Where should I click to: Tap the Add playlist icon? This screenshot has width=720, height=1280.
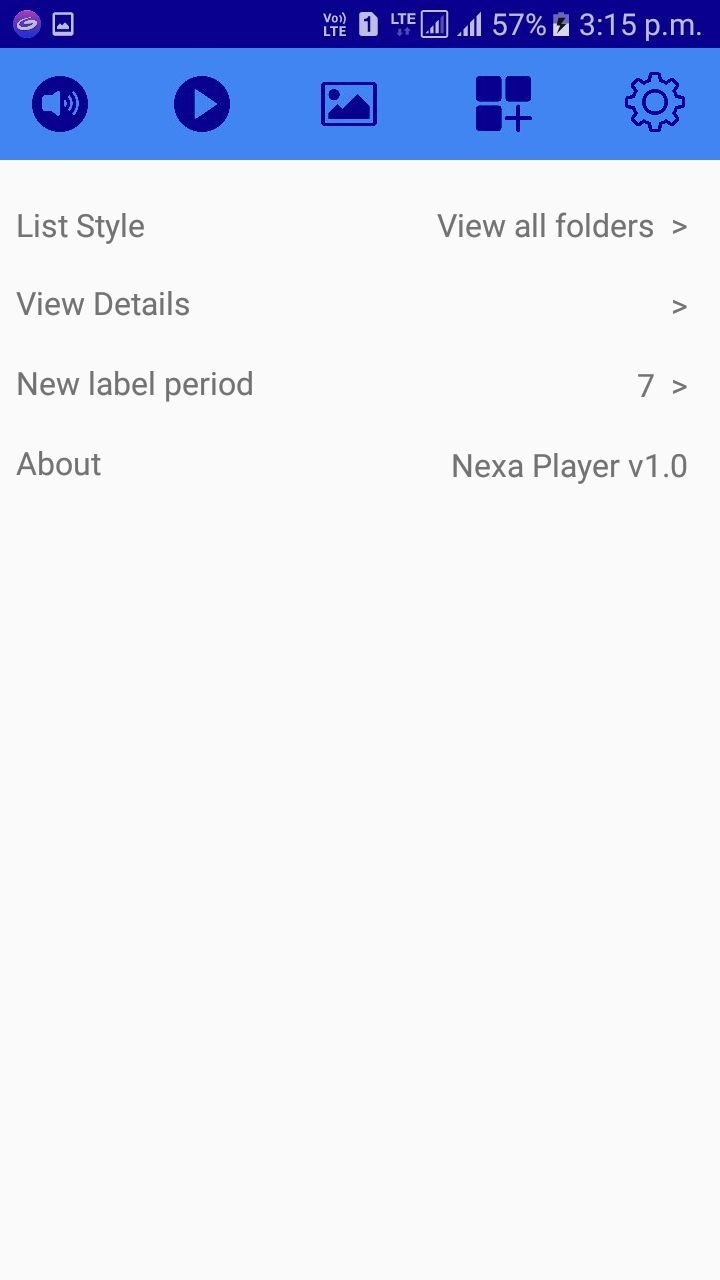502,103
